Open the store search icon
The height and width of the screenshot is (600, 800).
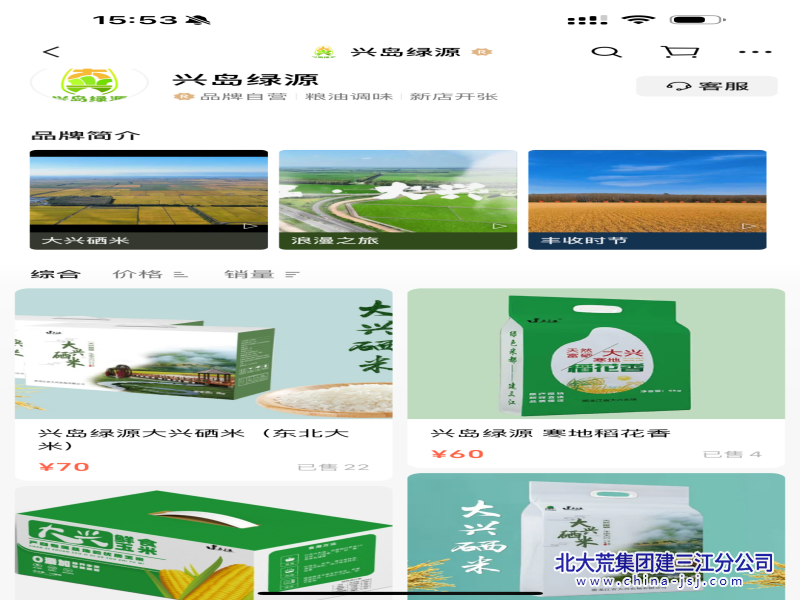pyautogui.click(x=605, y=52)
